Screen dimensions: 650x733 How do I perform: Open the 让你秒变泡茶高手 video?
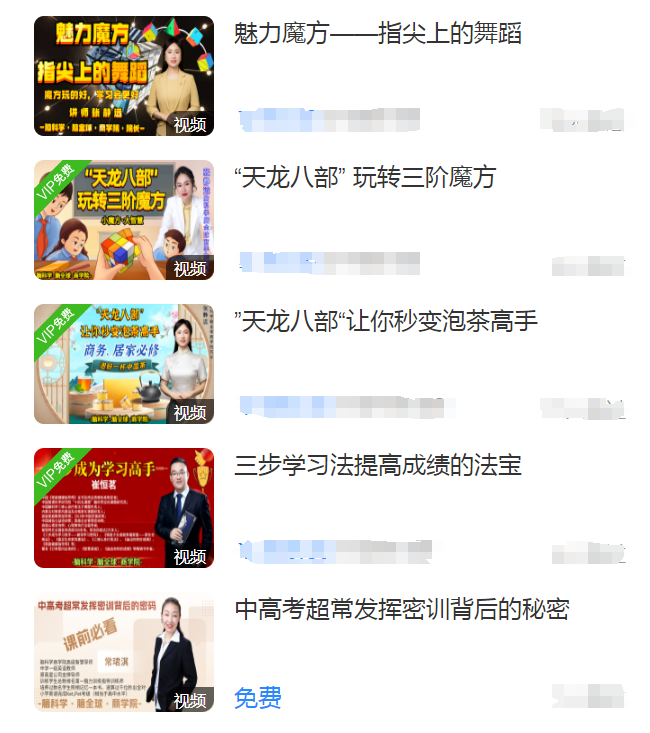pos(385,322)
